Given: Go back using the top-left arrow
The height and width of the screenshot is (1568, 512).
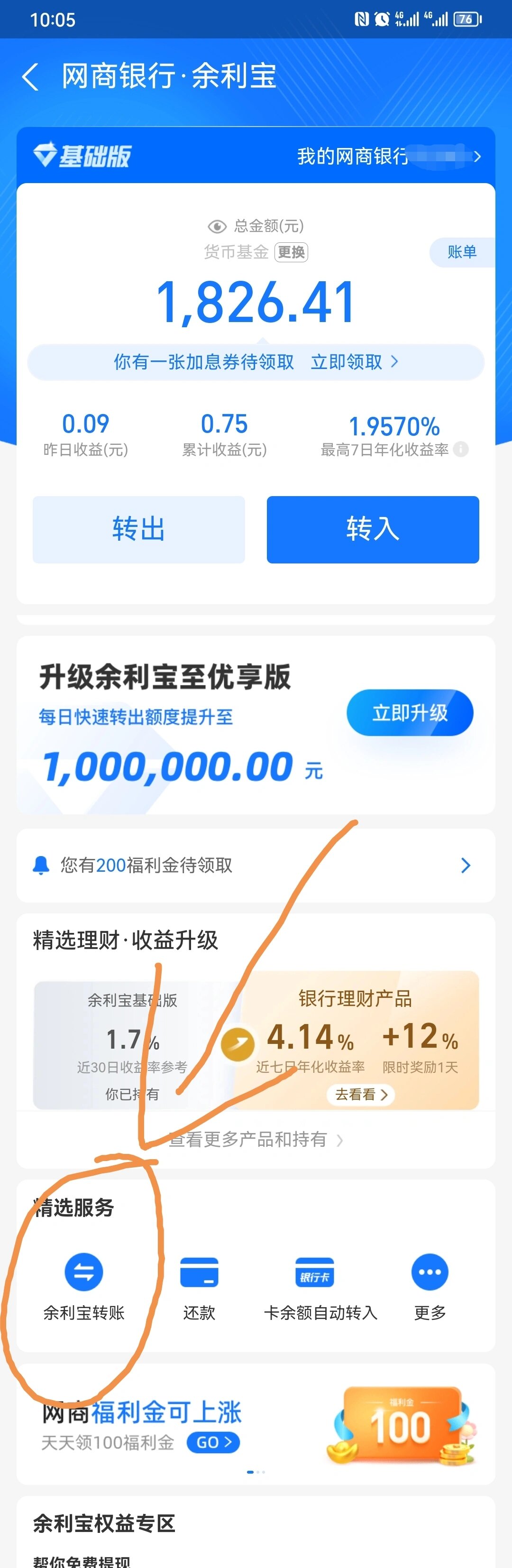Looking at the screenshot, I should point(30,77).
